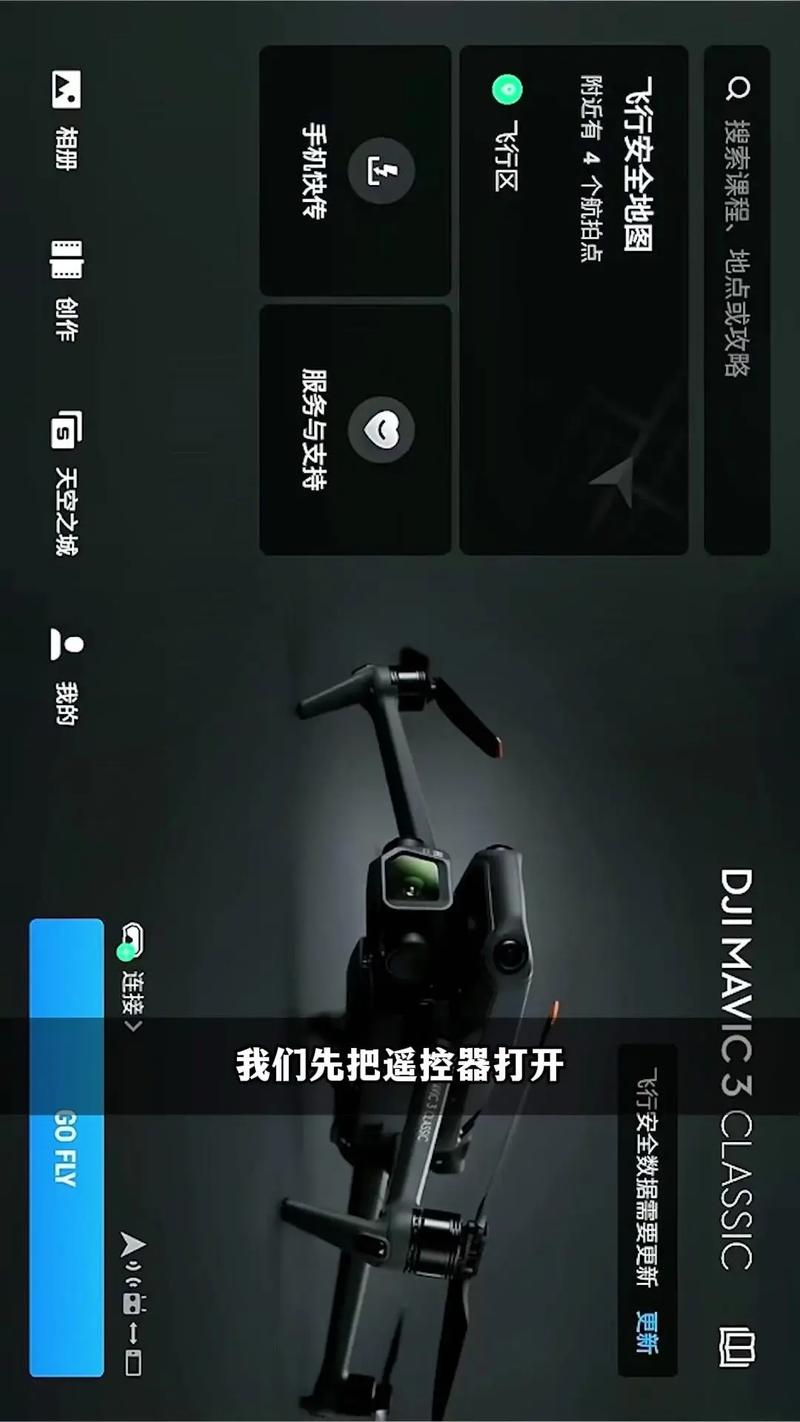This screenshot has width=800, height=1422.
Task: Open the course and location search bar
Action: click(x=737, y=300)
